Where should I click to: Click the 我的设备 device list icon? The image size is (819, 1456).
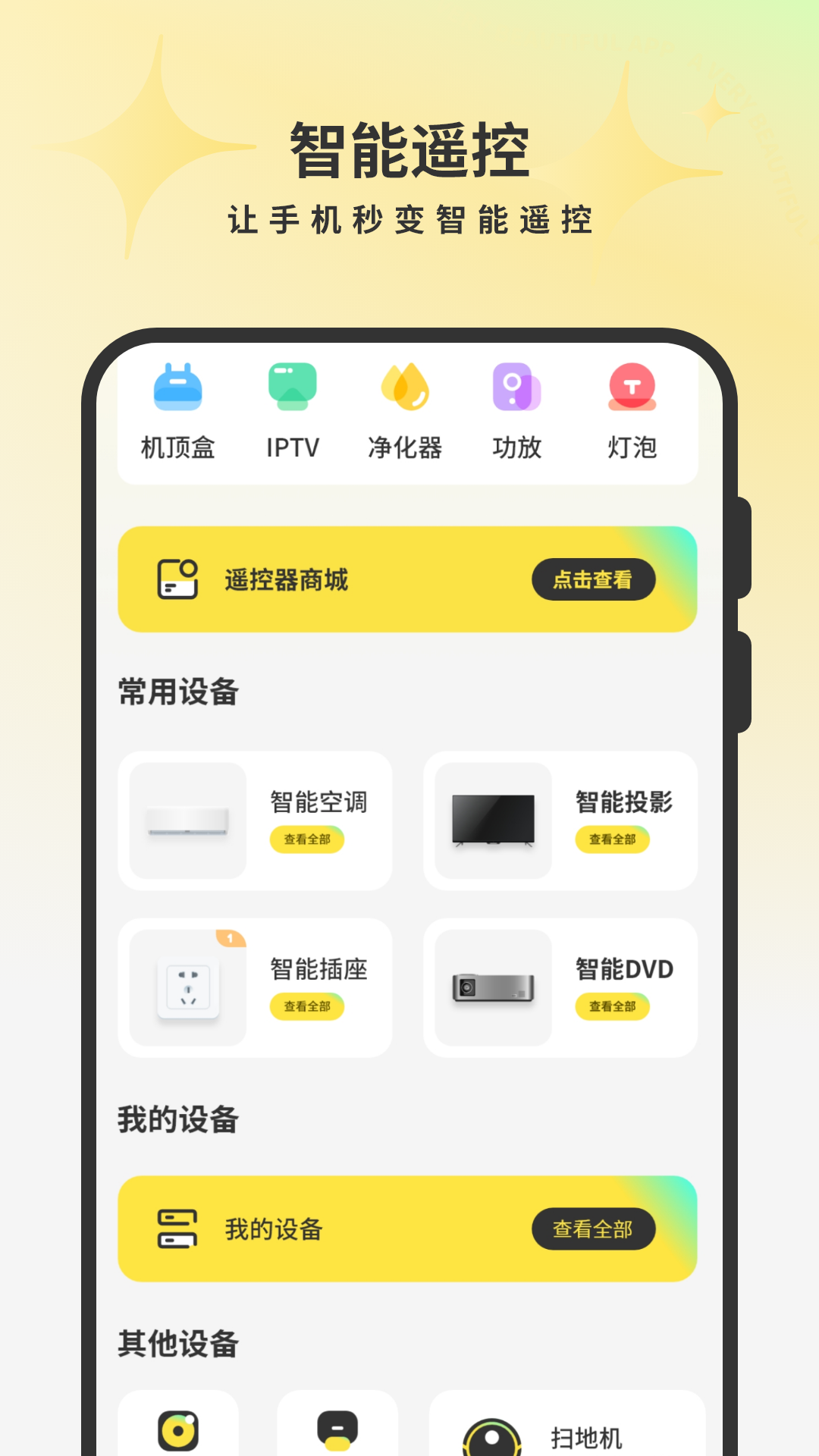tap(176, 1228)
